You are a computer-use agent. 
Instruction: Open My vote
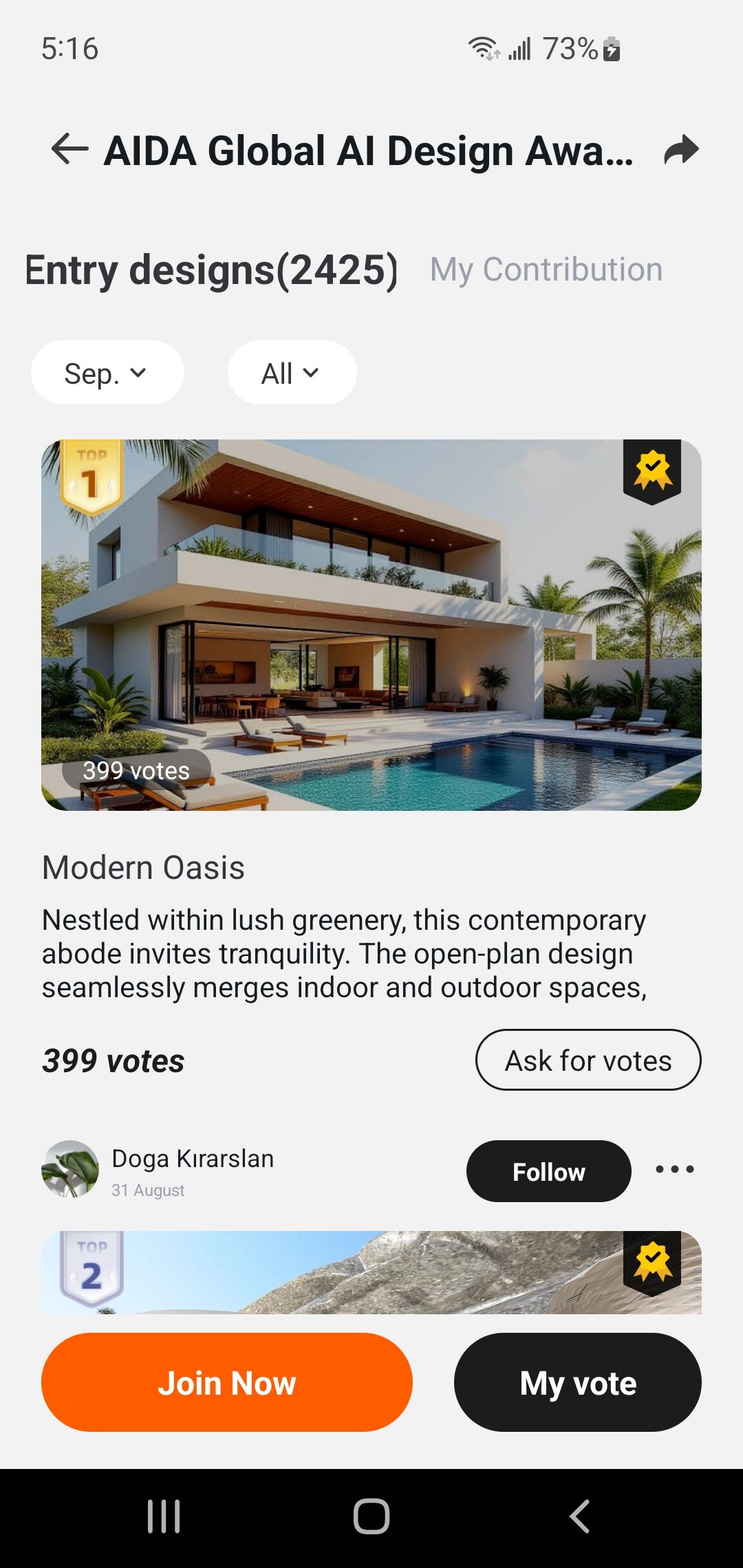click(578, 1382)
